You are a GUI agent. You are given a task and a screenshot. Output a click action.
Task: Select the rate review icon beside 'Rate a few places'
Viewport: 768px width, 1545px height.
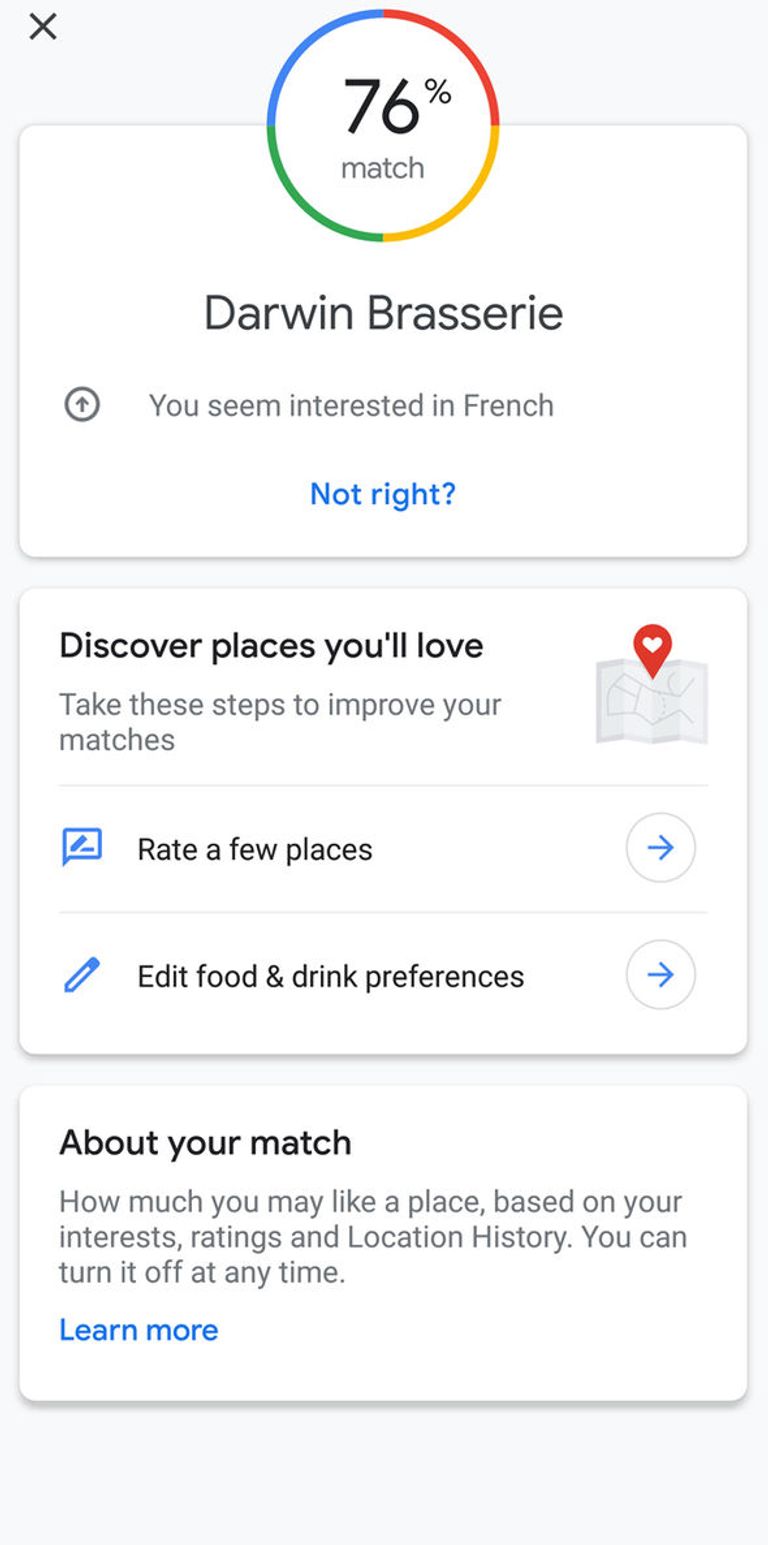(83, 848)
